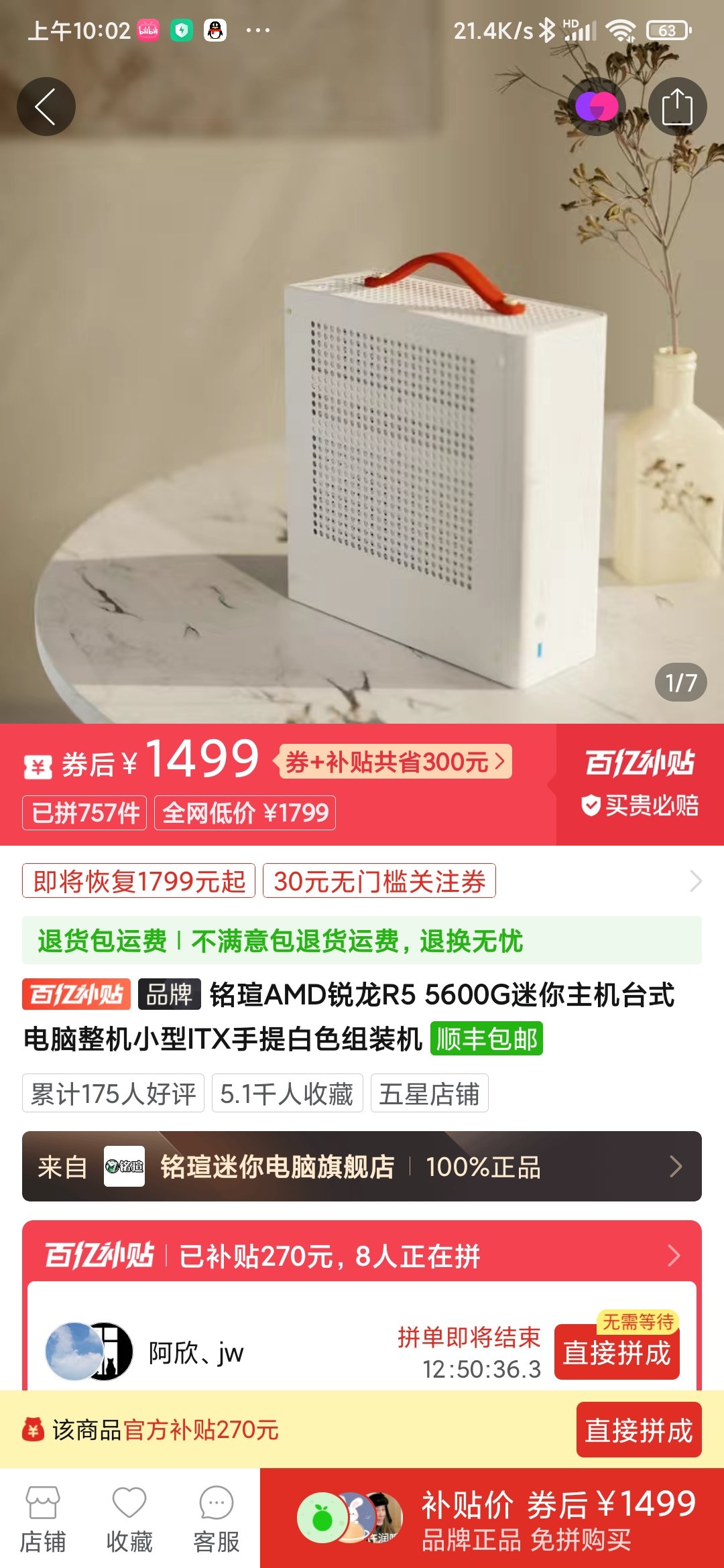This screenshot has width=724, height=1568.
Task: Open the purple and pink circle icon
Action: [x=597, y=107]
